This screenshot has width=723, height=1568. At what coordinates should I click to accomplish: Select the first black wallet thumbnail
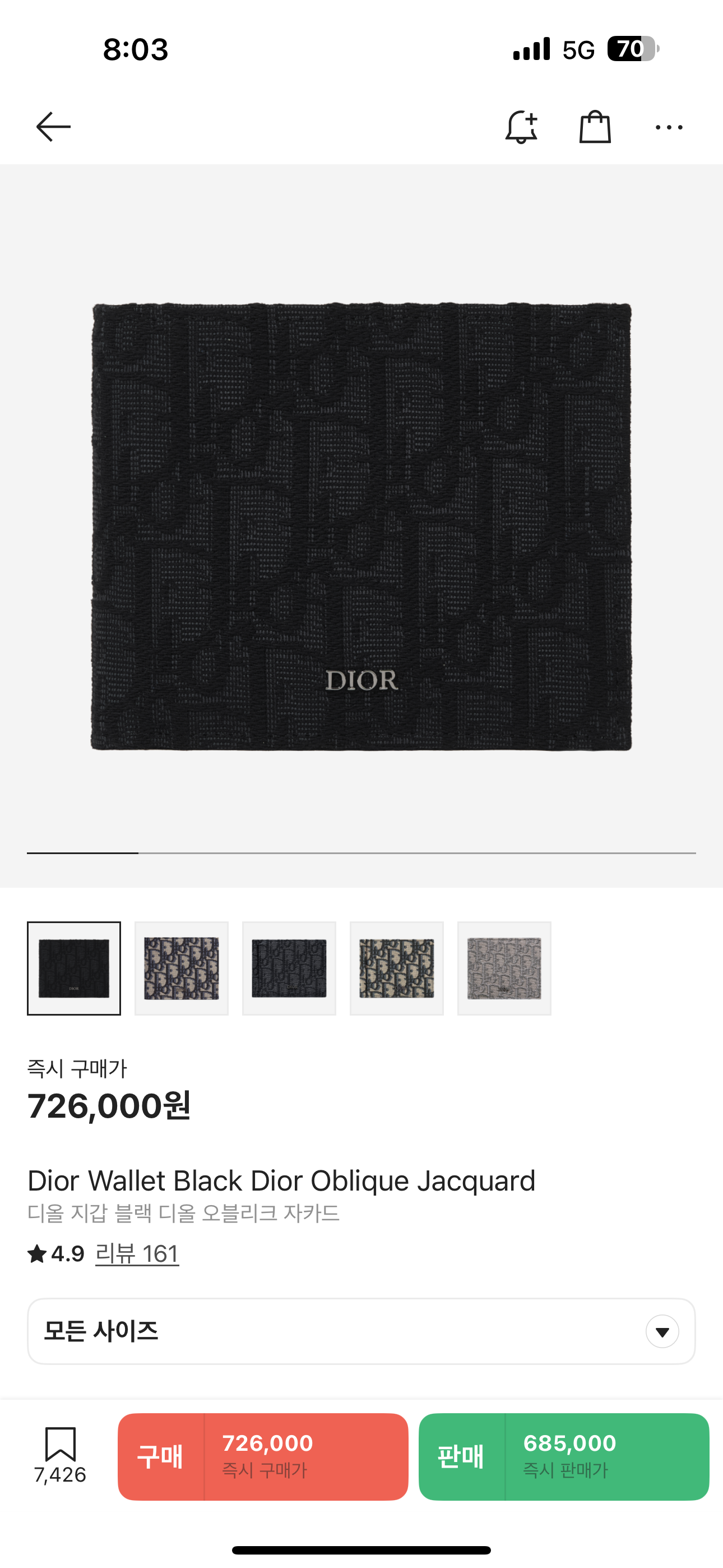tap(73, 968)
